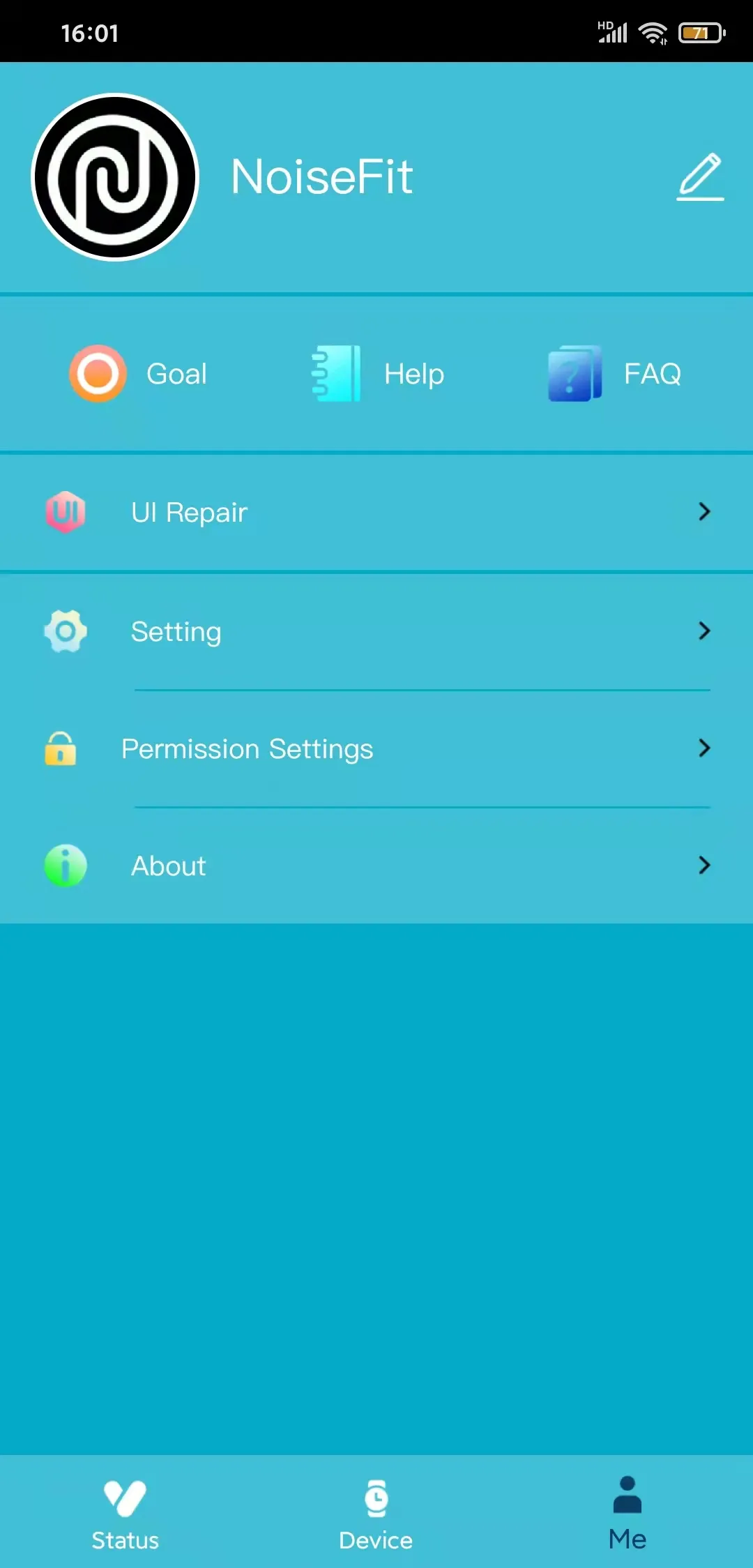Click the Permission Settings padlock icon
This screenshot has width=753, height=1568.
click(59, 748)
